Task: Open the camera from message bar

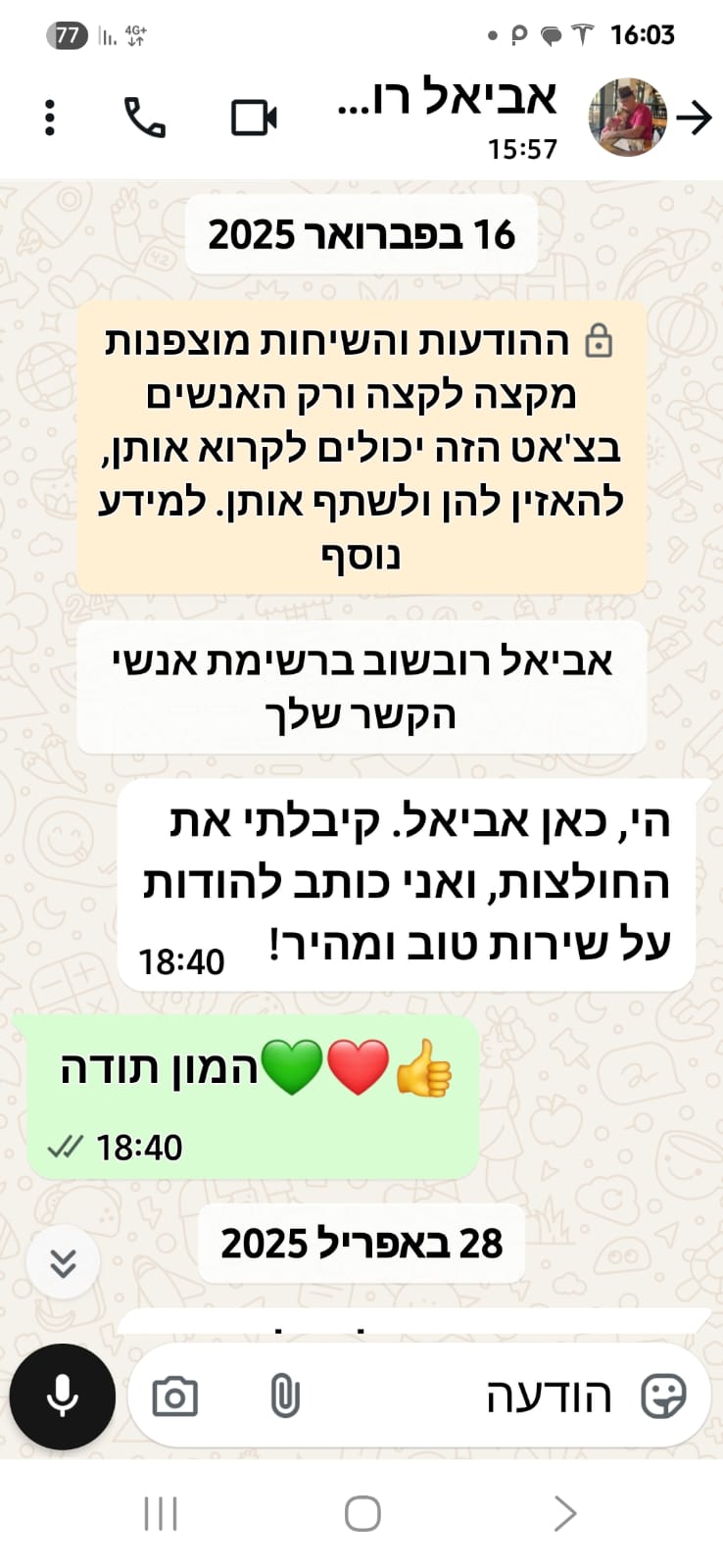Action: click(175, 1396)
